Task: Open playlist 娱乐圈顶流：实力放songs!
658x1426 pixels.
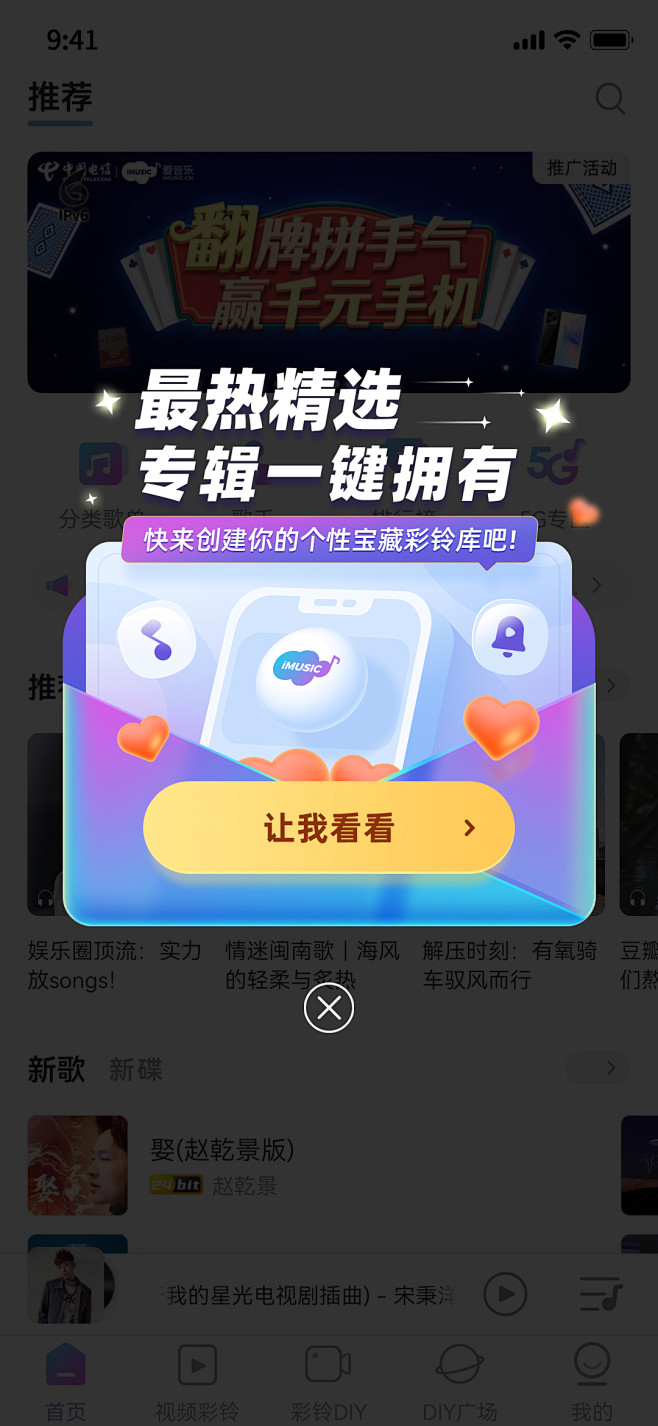Action: 114,964
